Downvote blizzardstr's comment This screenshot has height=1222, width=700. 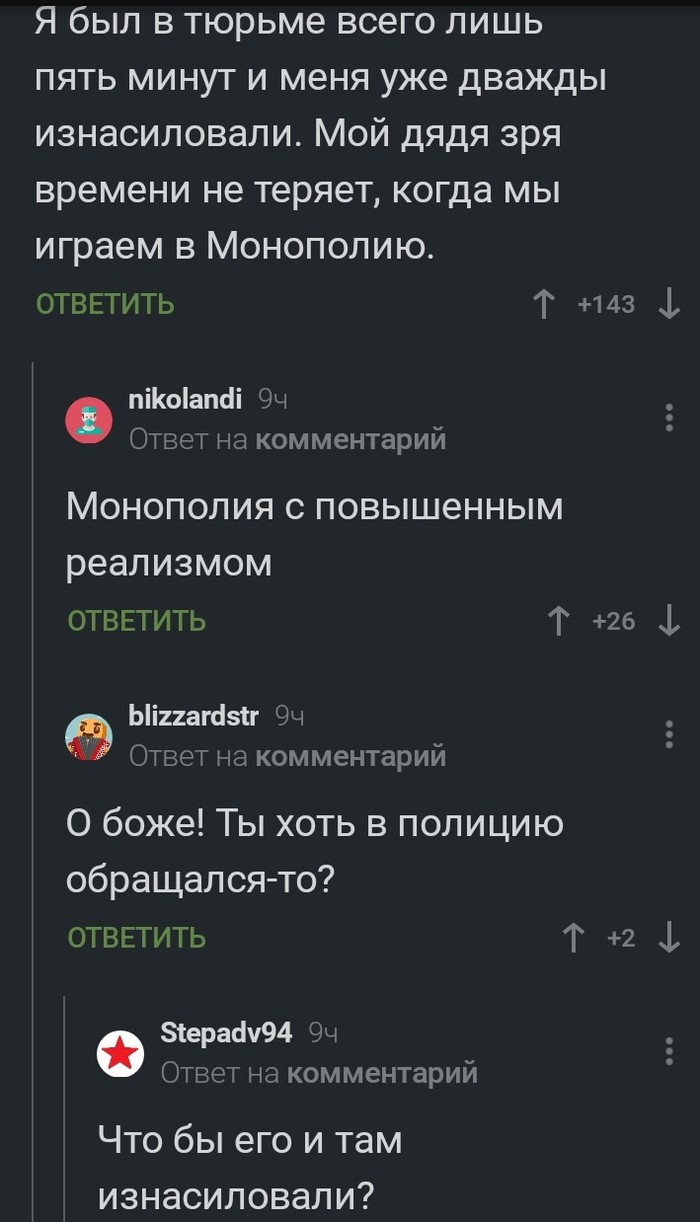tap(669, 937)
